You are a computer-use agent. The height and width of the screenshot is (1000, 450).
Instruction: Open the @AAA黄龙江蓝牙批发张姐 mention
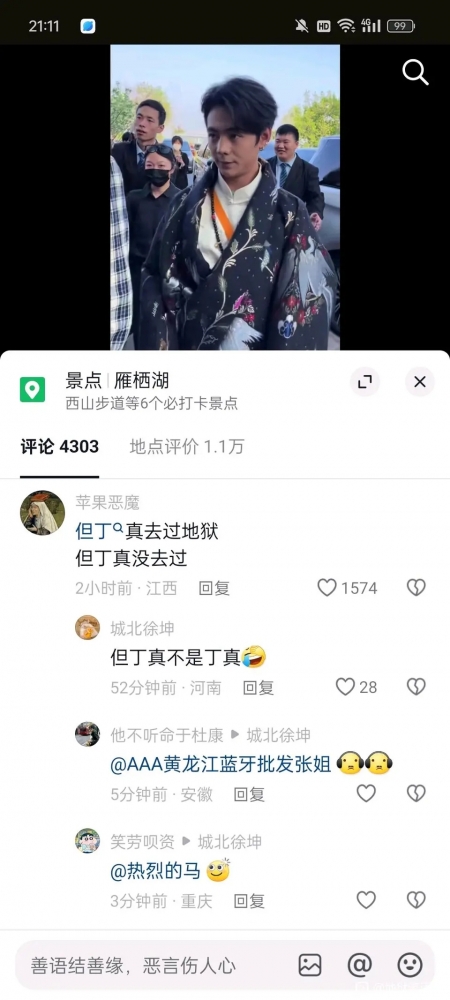coord(221,764)
